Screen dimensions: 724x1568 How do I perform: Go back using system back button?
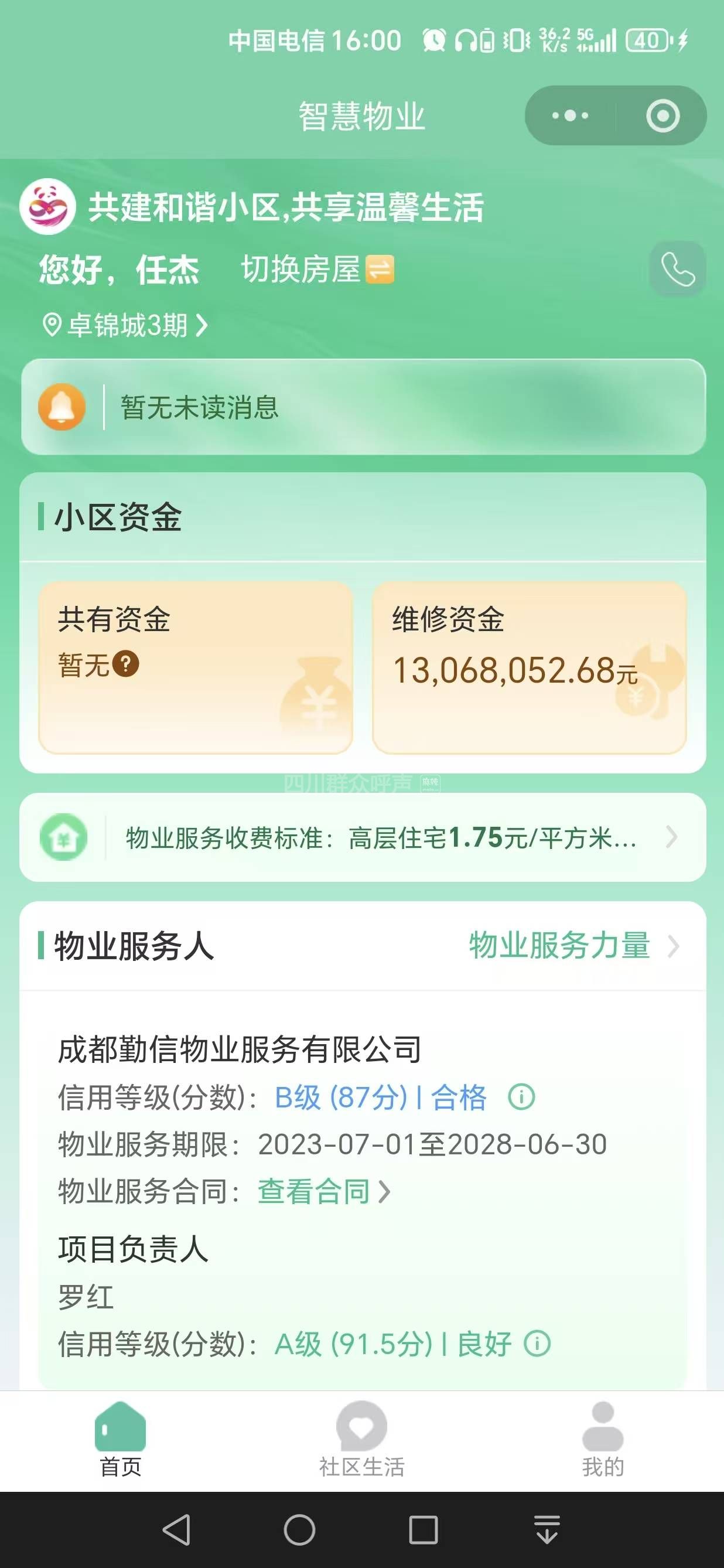[176, 1530]
